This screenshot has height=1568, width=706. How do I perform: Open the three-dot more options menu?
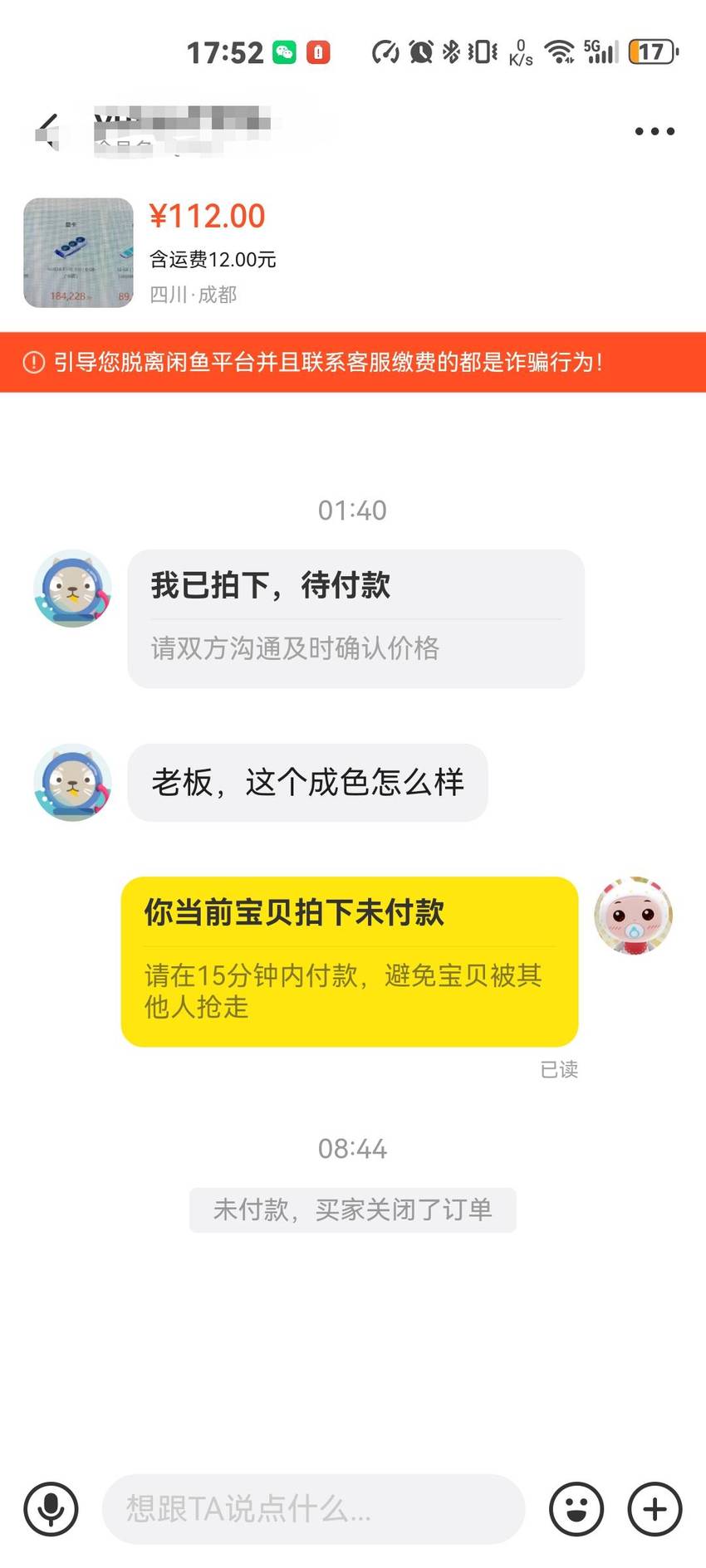pyautogui.click(x=655, y=131)
